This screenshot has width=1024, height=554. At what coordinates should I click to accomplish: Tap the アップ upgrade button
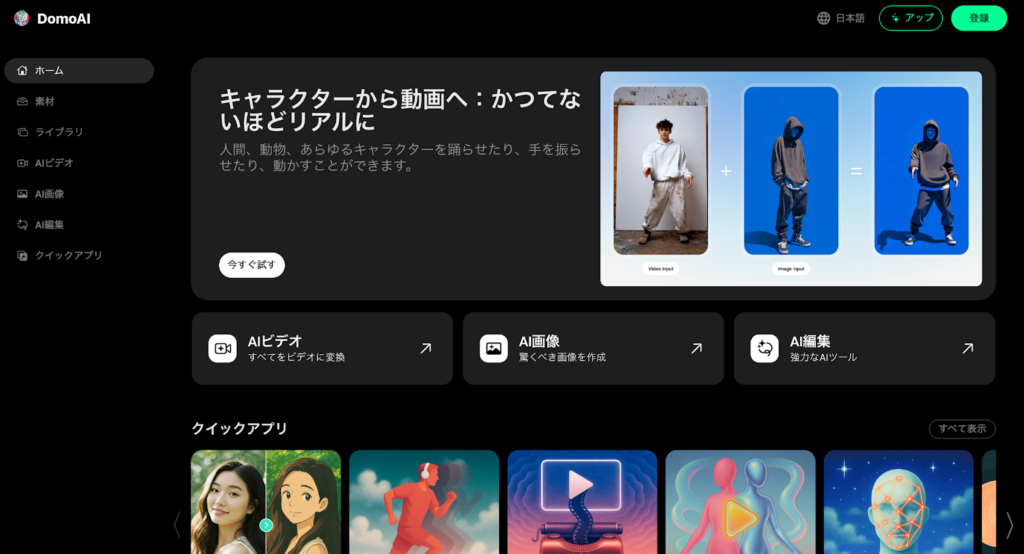(x=910, y=18)
